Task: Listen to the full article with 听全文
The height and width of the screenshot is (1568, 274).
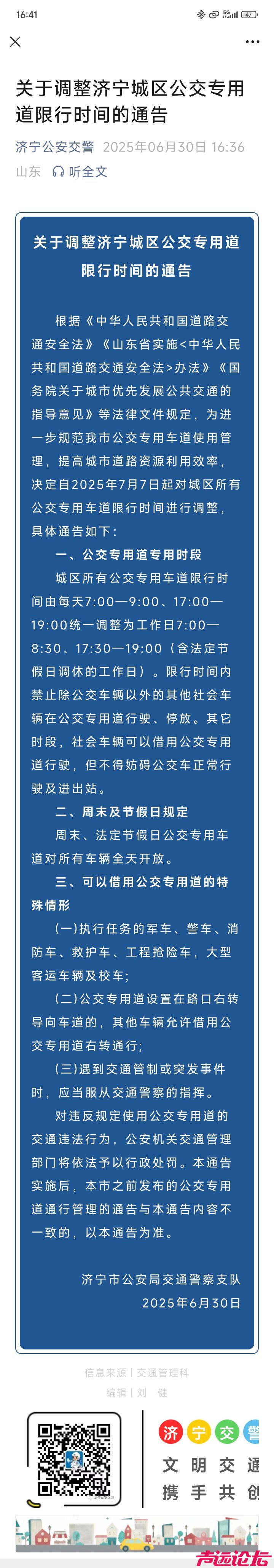Action: pyautogui.click(x=80, y=172)
